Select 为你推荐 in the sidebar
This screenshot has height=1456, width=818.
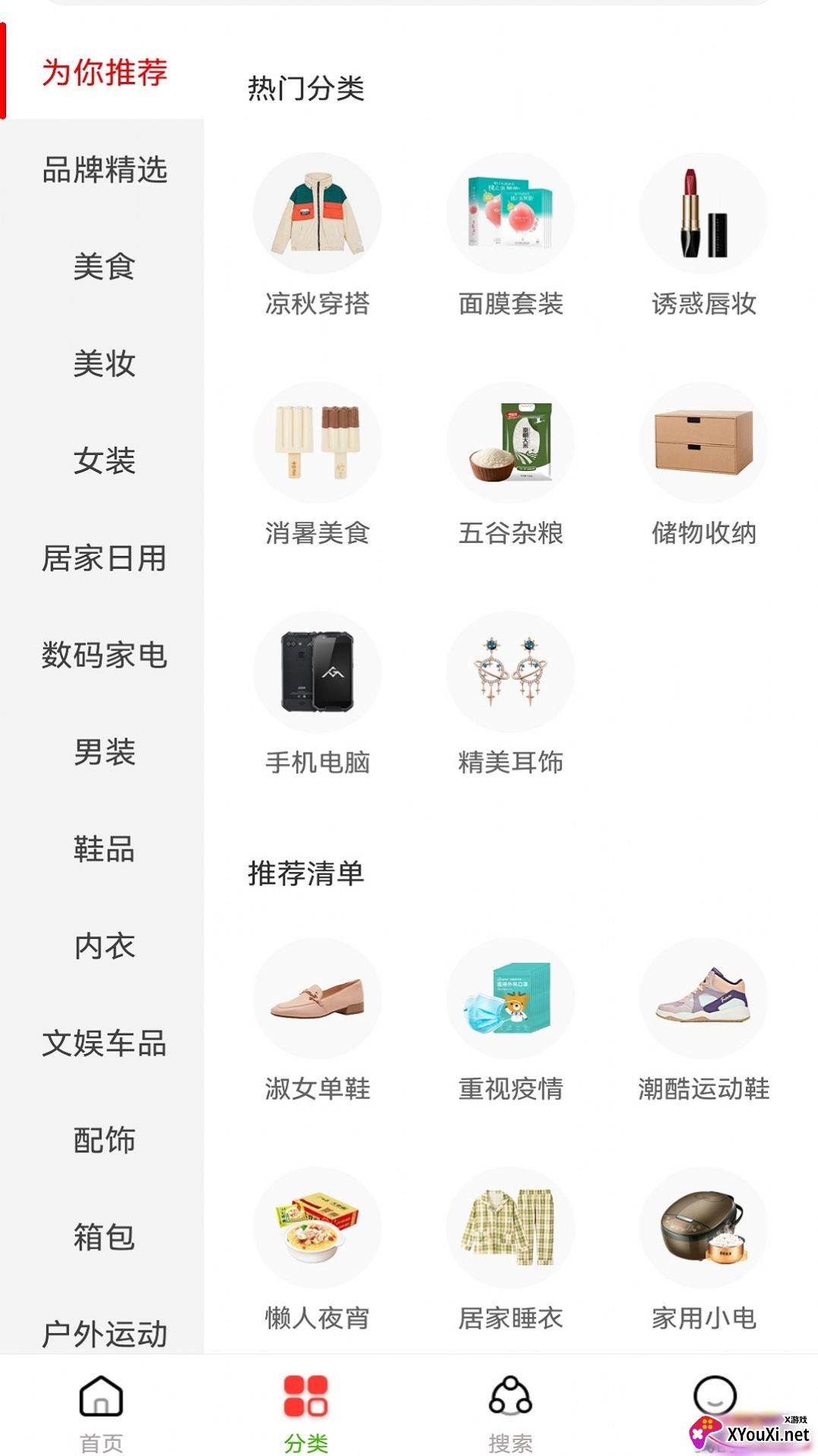(105, 71)
